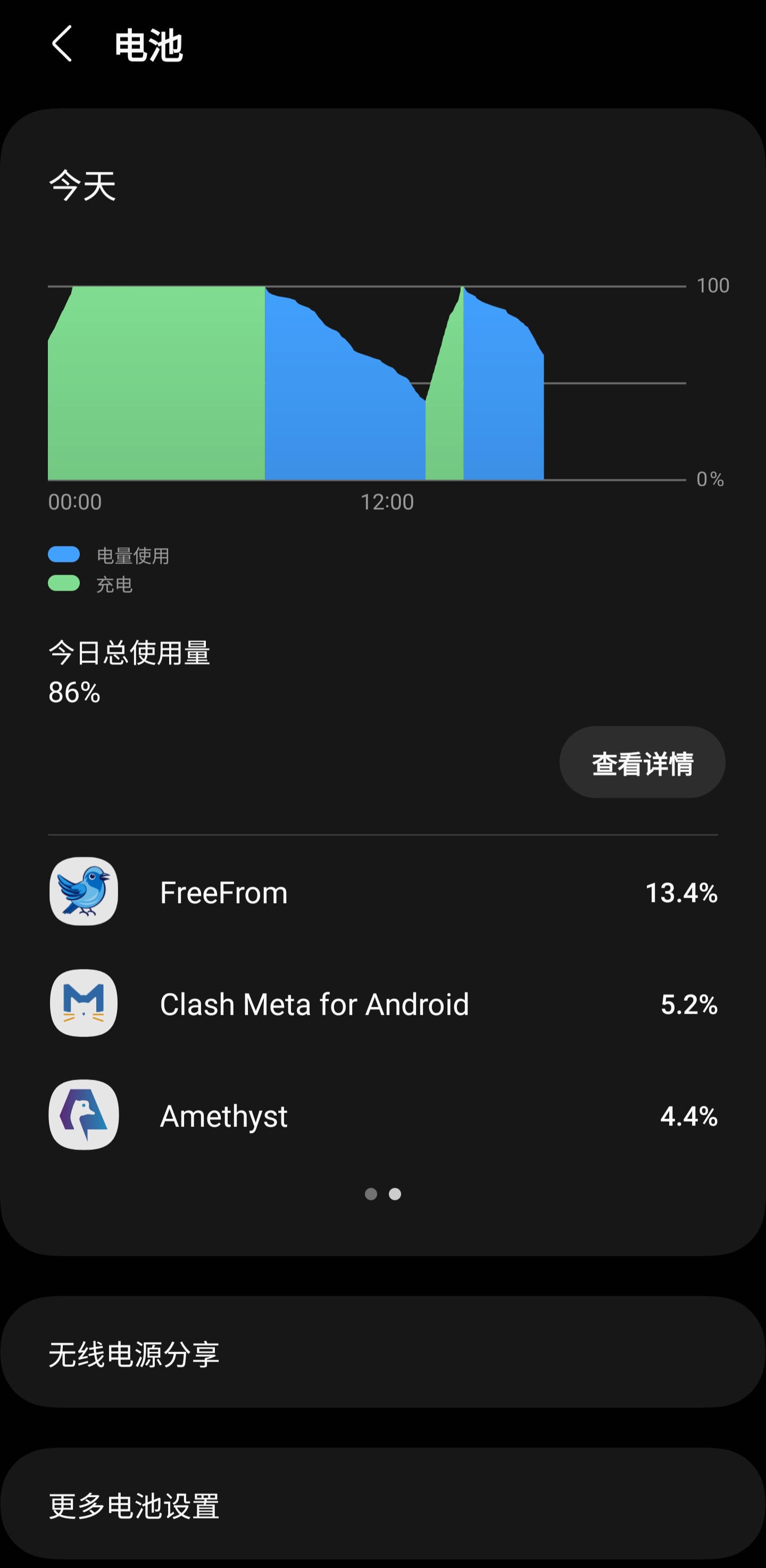The image size is (766, 1568).
Task: Go back from the 电池 screen
Action: (x=63, y=44)
